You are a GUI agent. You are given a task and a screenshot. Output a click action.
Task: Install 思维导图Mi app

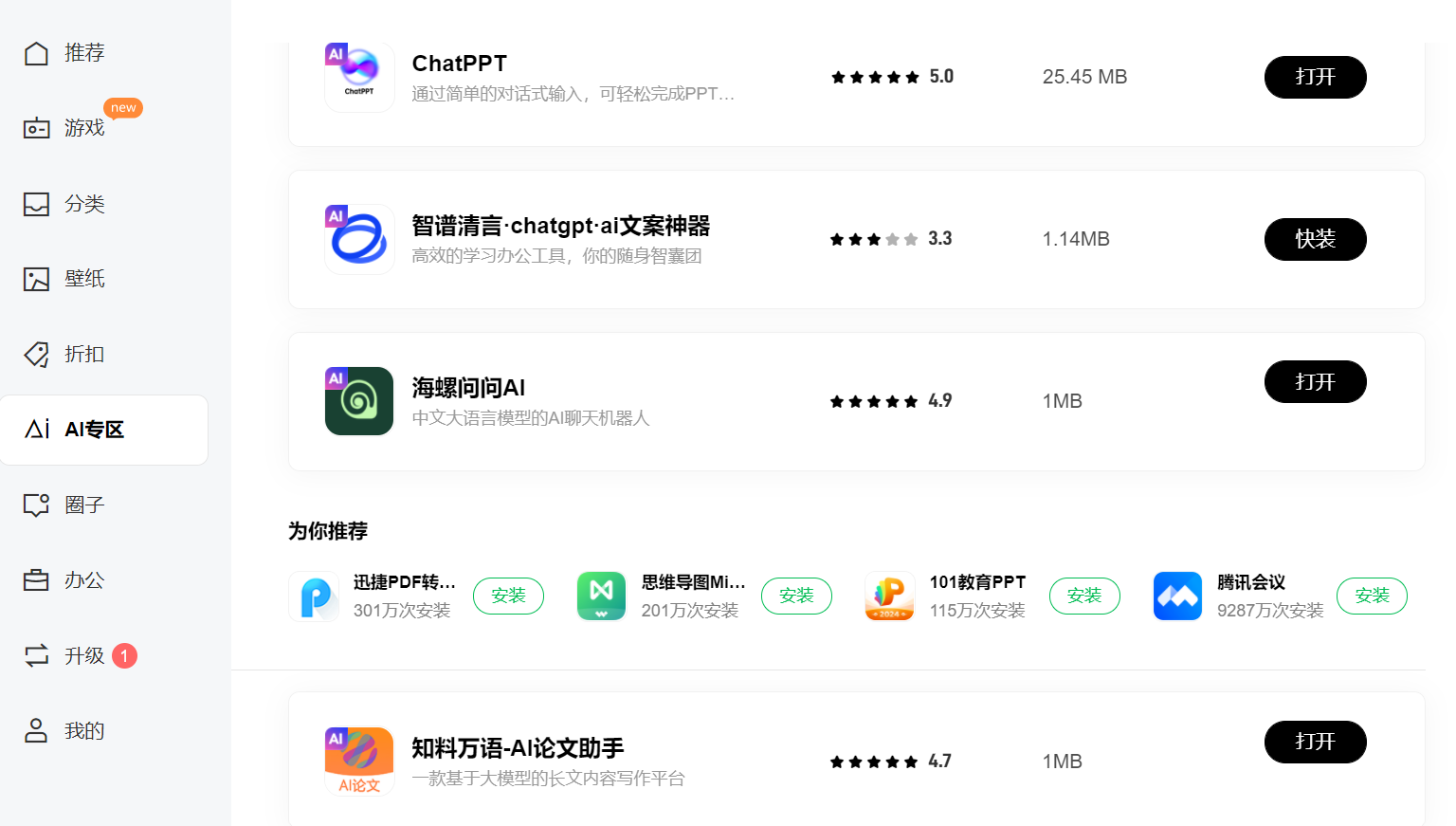click(796, 596)
